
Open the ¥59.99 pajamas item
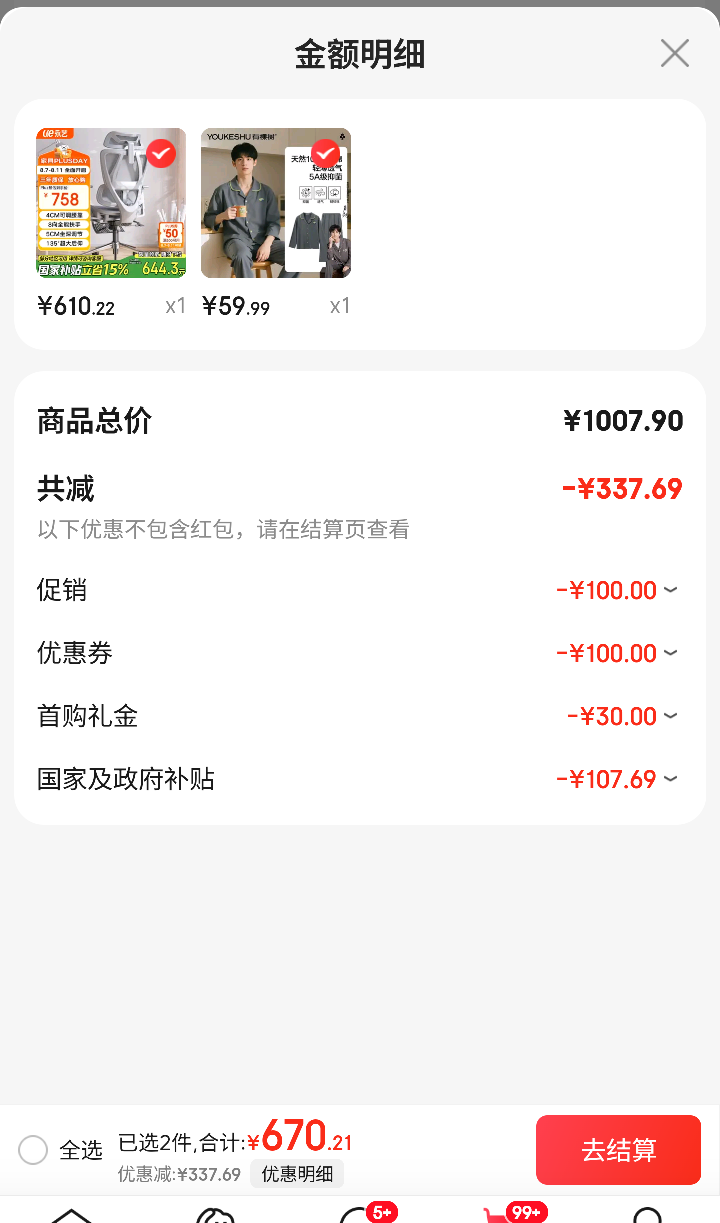pos(276,203)
